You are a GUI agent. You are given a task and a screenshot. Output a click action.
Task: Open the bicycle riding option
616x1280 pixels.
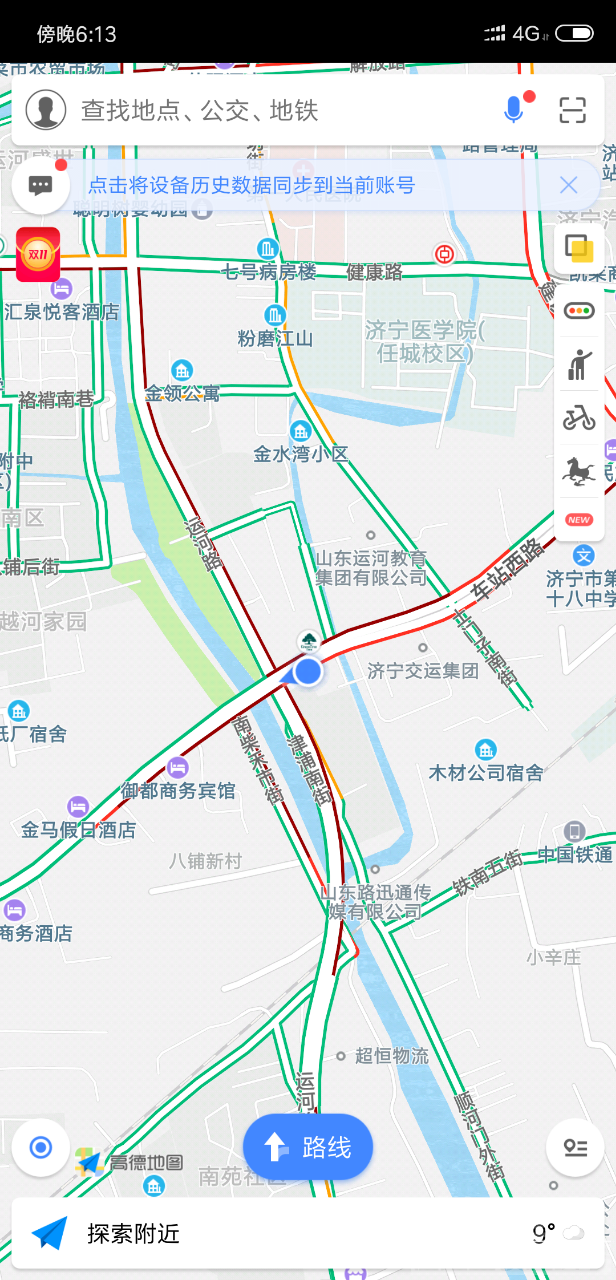coord(578,418)
